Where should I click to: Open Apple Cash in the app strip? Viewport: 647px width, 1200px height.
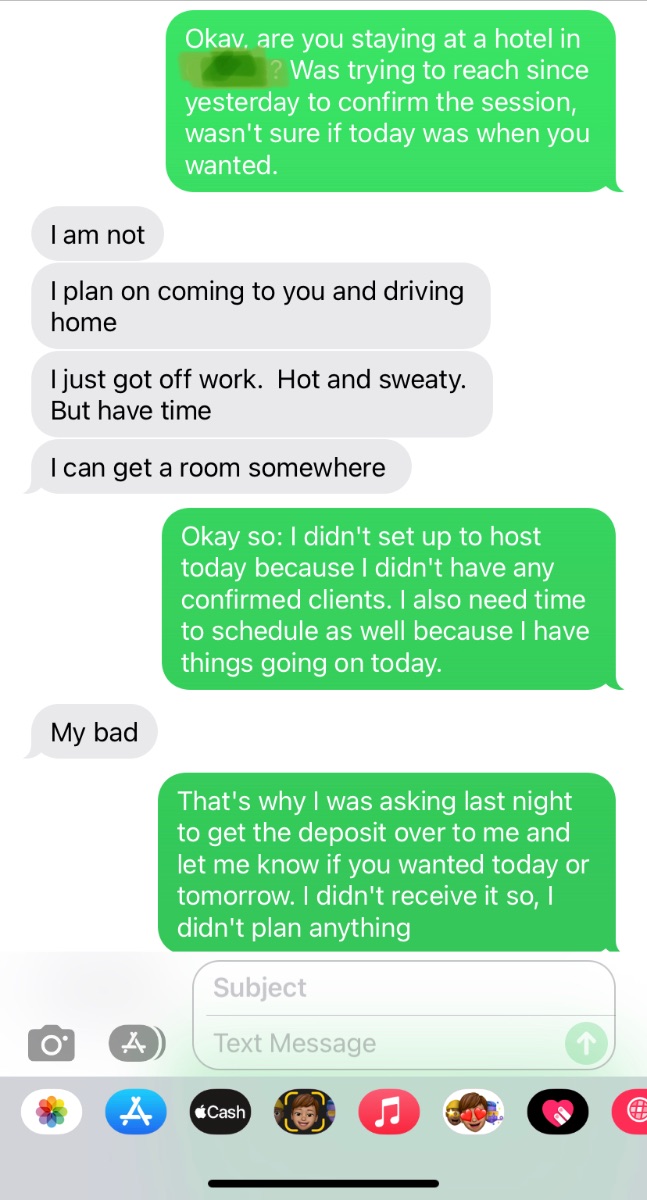(x=219, y=1112)
